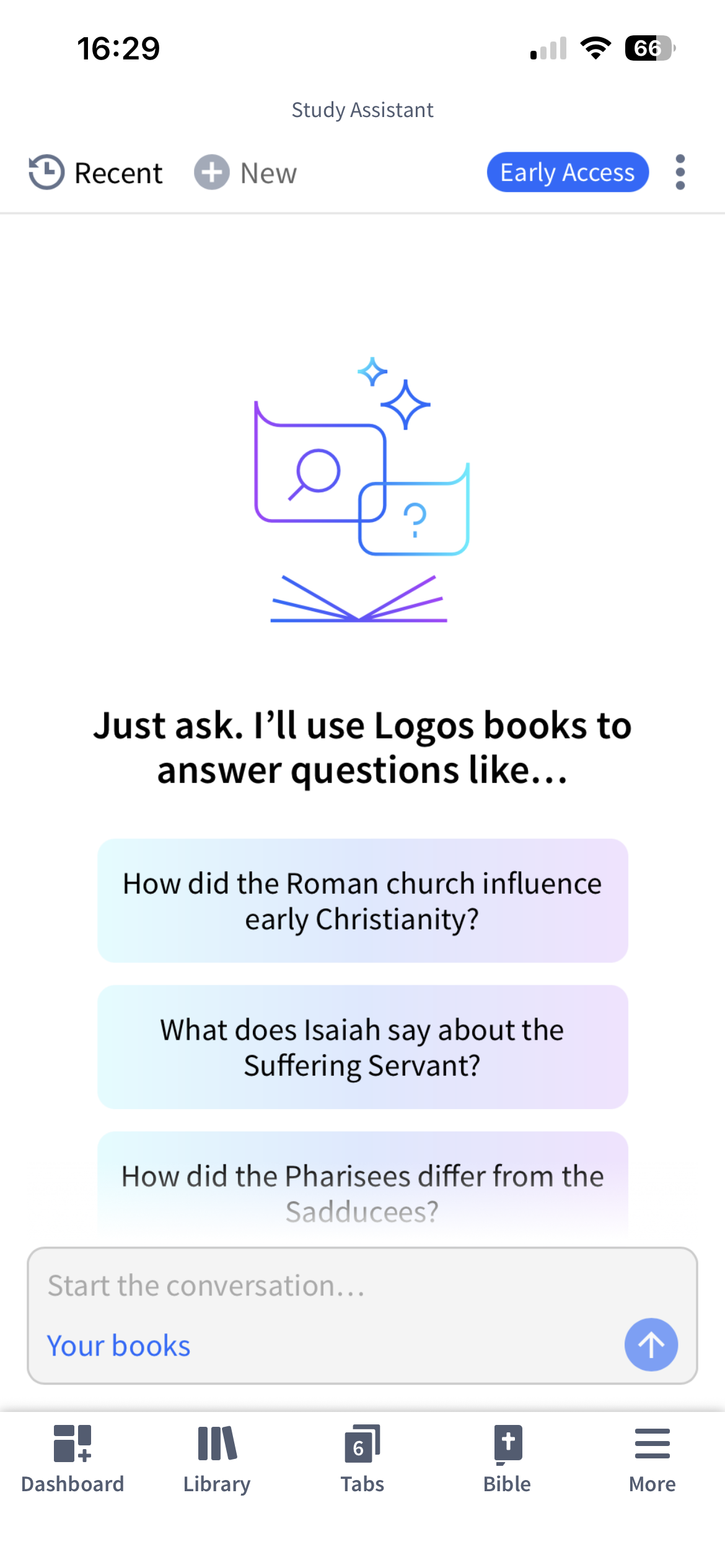
Task: Send the message with arrow button
Action: pos(651,1344)
